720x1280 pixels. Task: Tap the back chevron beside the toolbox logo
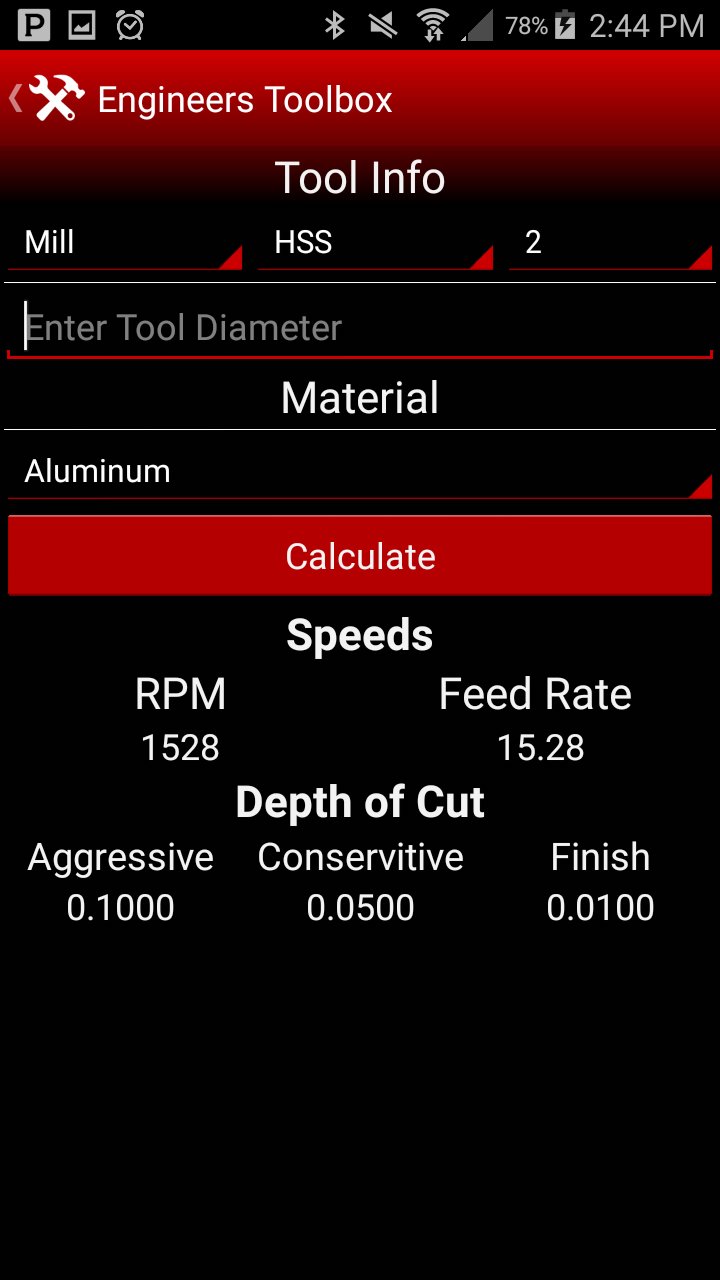[13, 98]
